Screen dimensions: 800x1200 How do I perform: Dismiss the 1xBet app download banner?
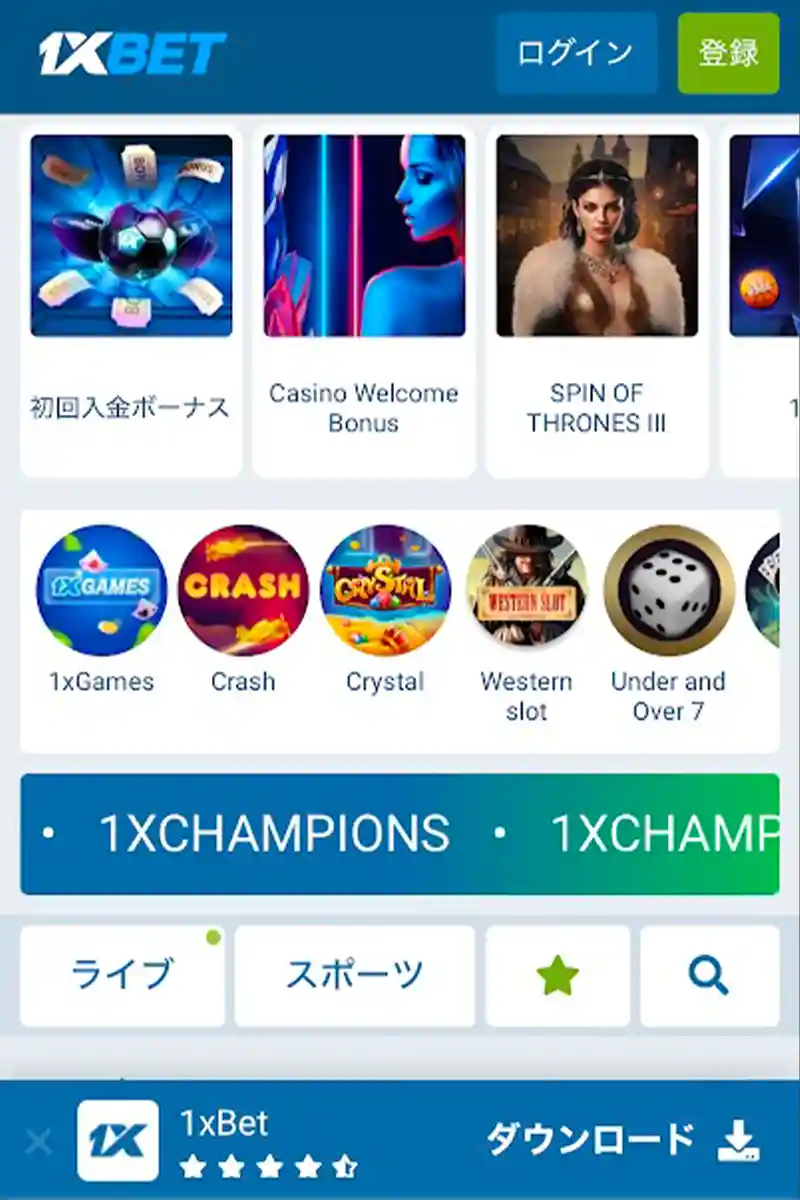click(x=38, y=1141)
